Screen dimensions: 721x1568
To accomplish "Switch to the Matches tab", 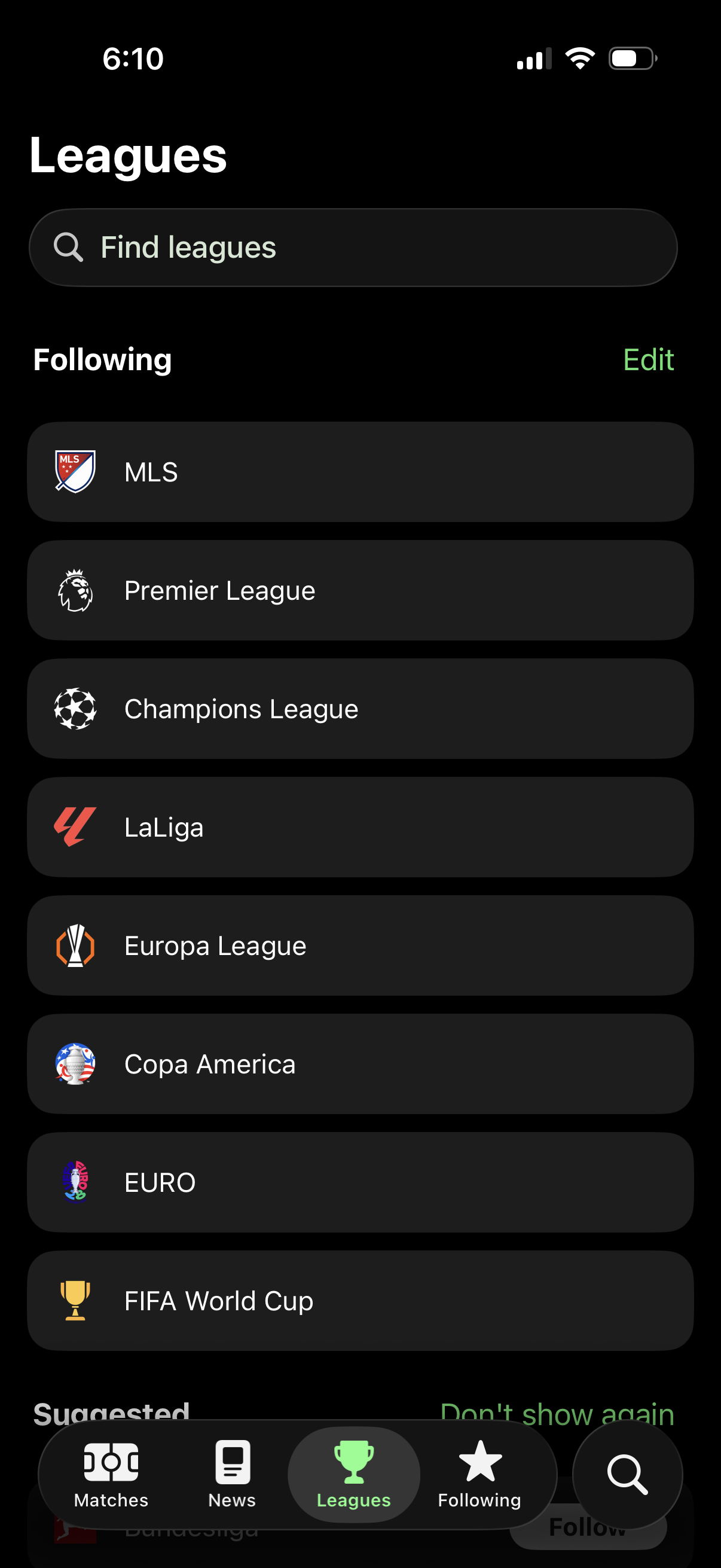I will tap(111, 1474).
